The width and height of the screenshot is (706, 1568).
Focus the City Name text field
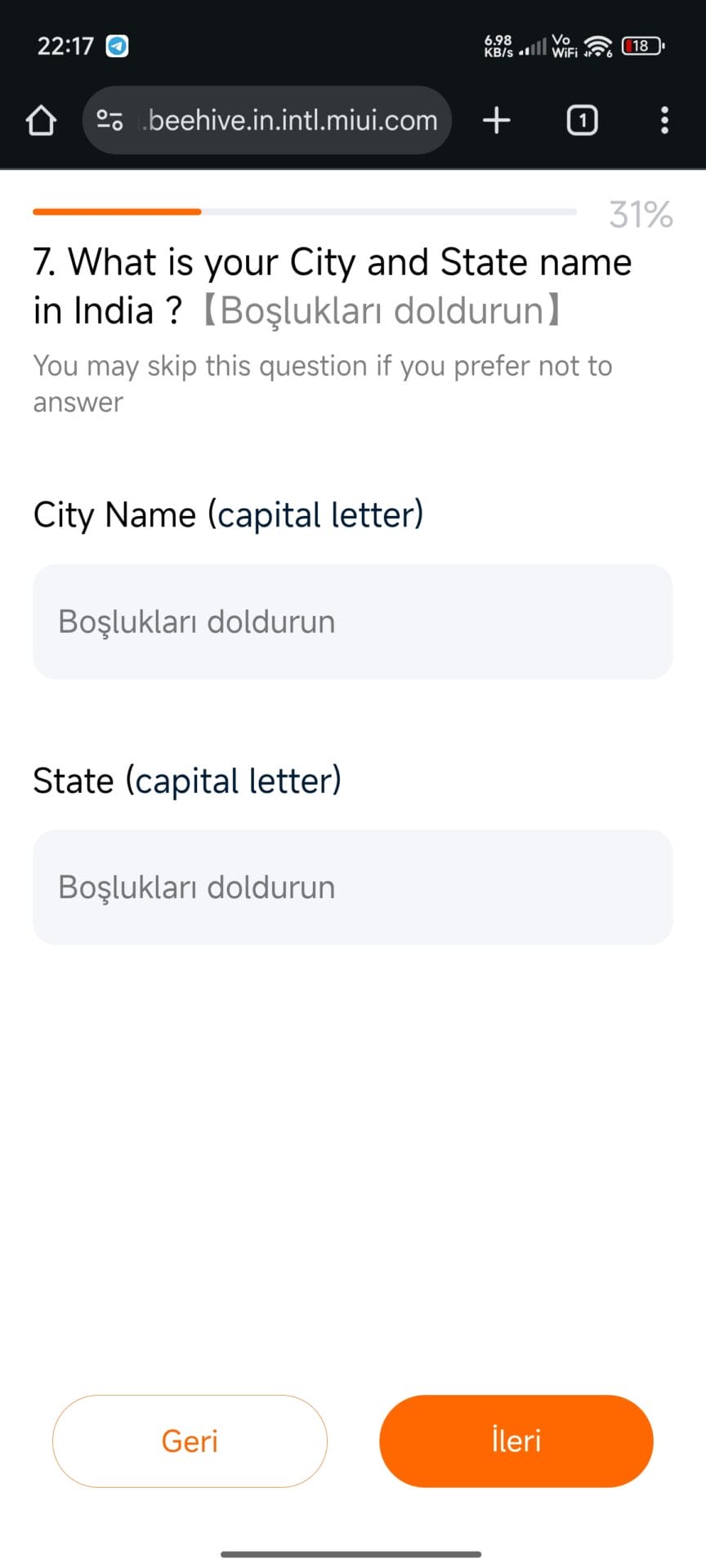(353, 621)
